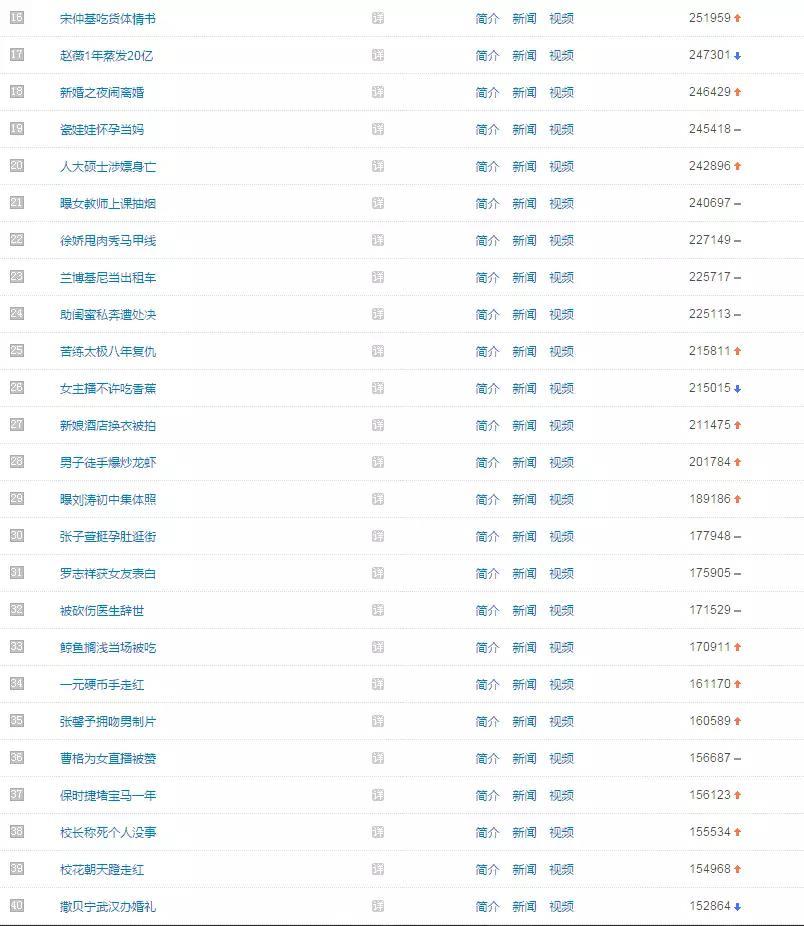Open the 简介 link for 瓷娃娃怀孕当妈
804x926 pixels.
[x=487, y=129]
